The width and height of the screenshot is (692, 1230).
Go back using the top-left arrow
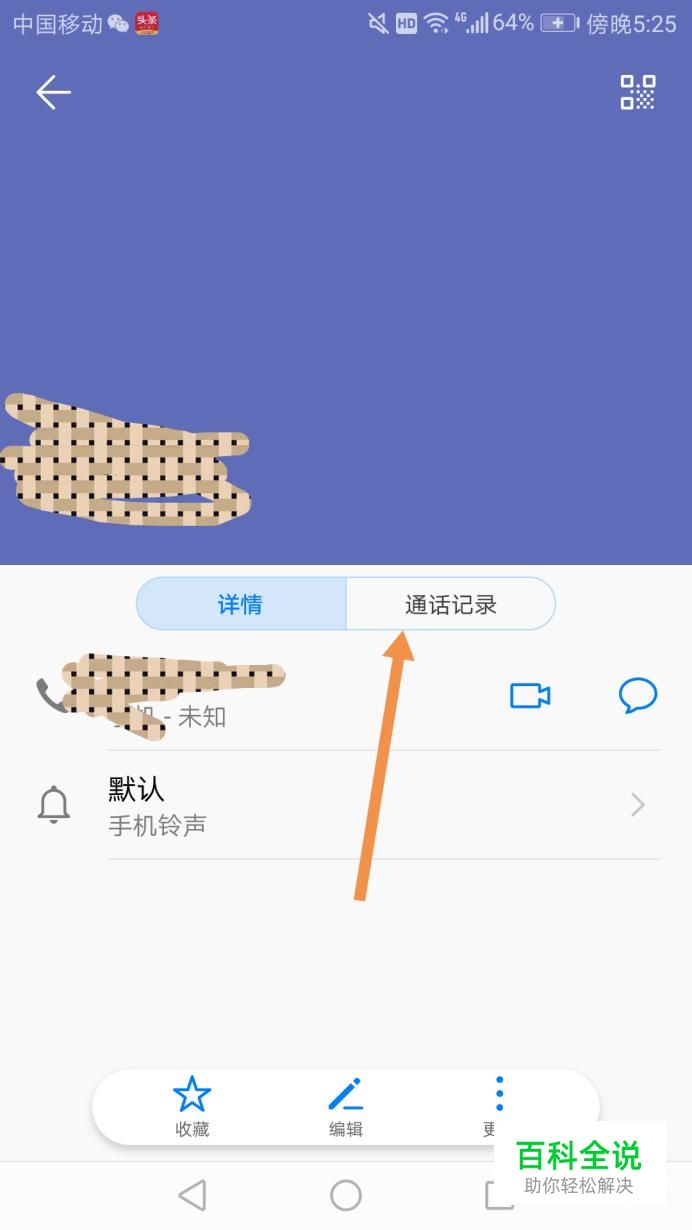coord(53,93)
